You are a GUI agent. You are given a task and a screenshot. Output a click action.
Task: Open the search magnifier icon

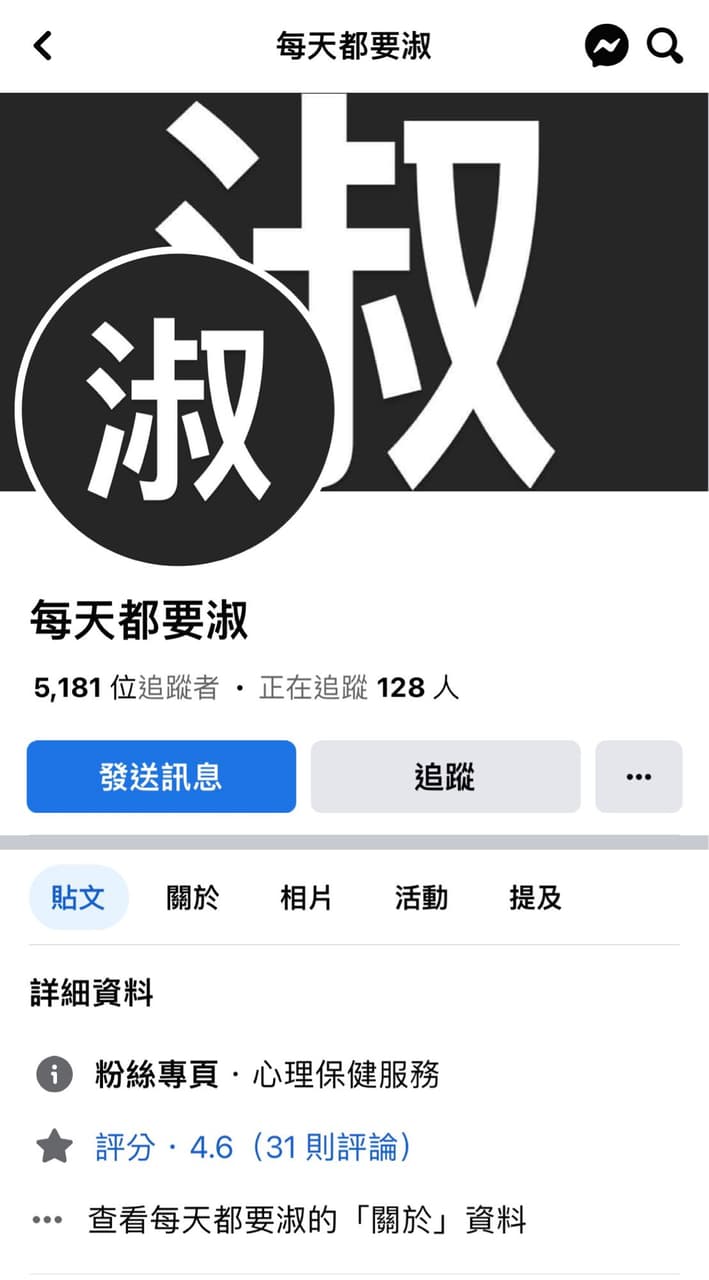(664, 46)
